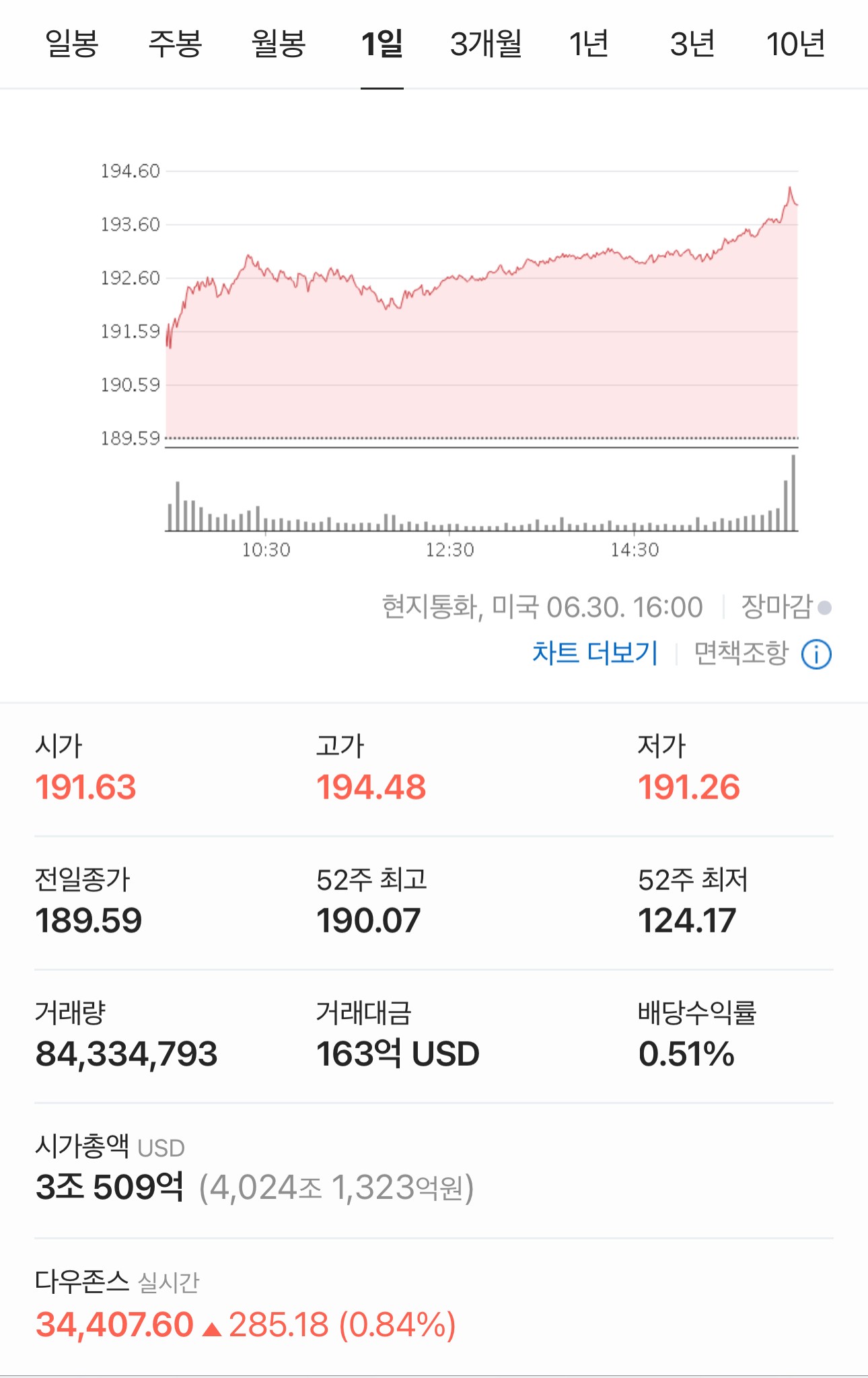The width and height of the screenshot is (868, 1378).
Task: Open the 면책조항 info icon
Action: tap(816, 654)
